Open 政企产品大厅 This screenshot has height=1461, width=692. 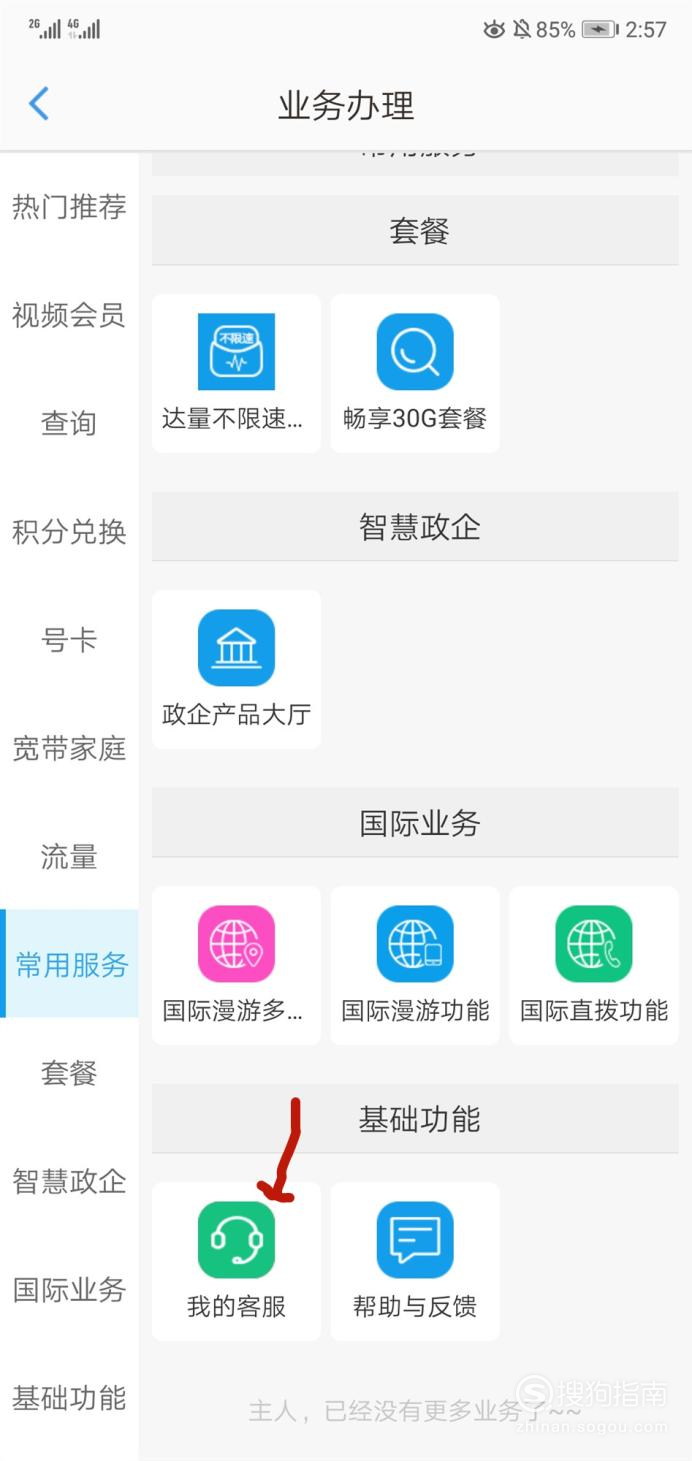[236, 669]
